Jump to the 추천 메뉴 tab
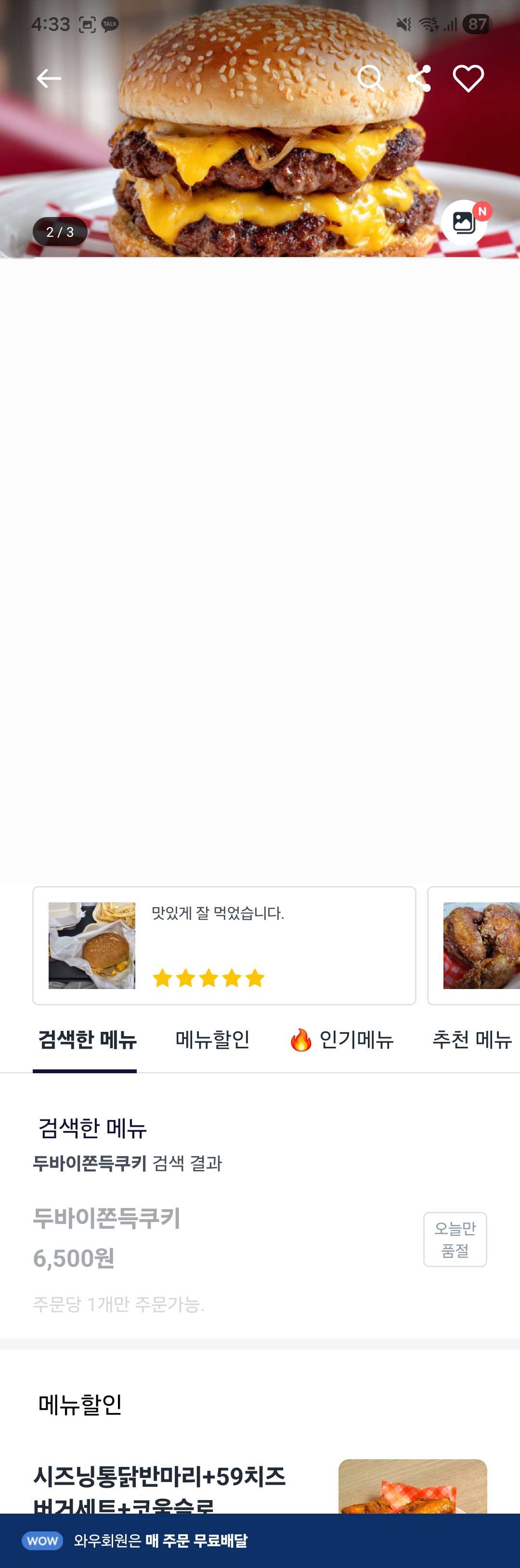This screenshot has width=520, height=1568. [x=471, y=1040]
